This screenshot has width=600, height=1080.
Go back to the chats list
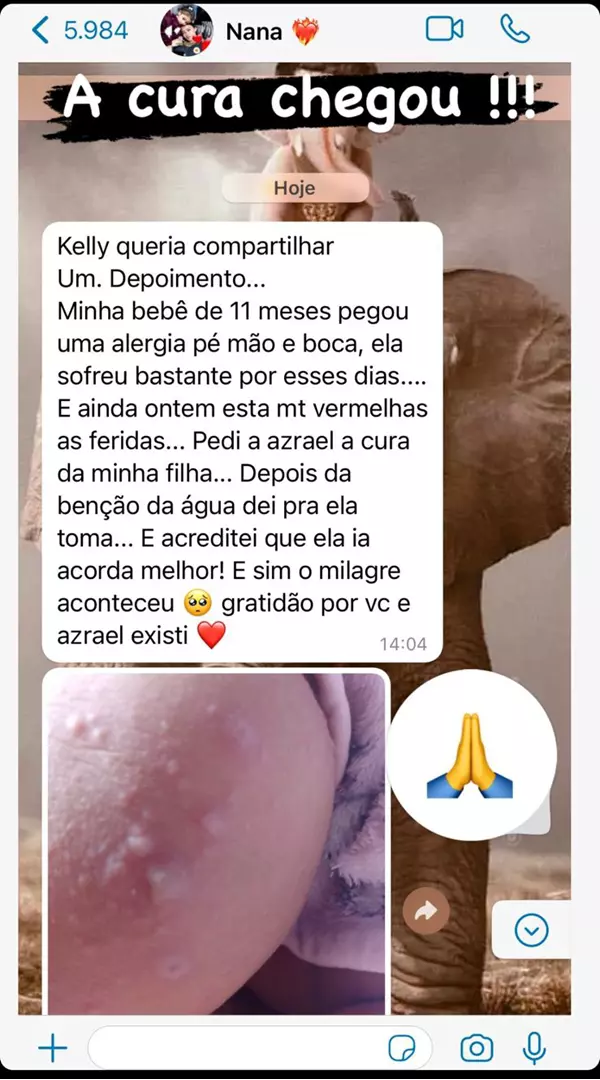tap(79, 30)
